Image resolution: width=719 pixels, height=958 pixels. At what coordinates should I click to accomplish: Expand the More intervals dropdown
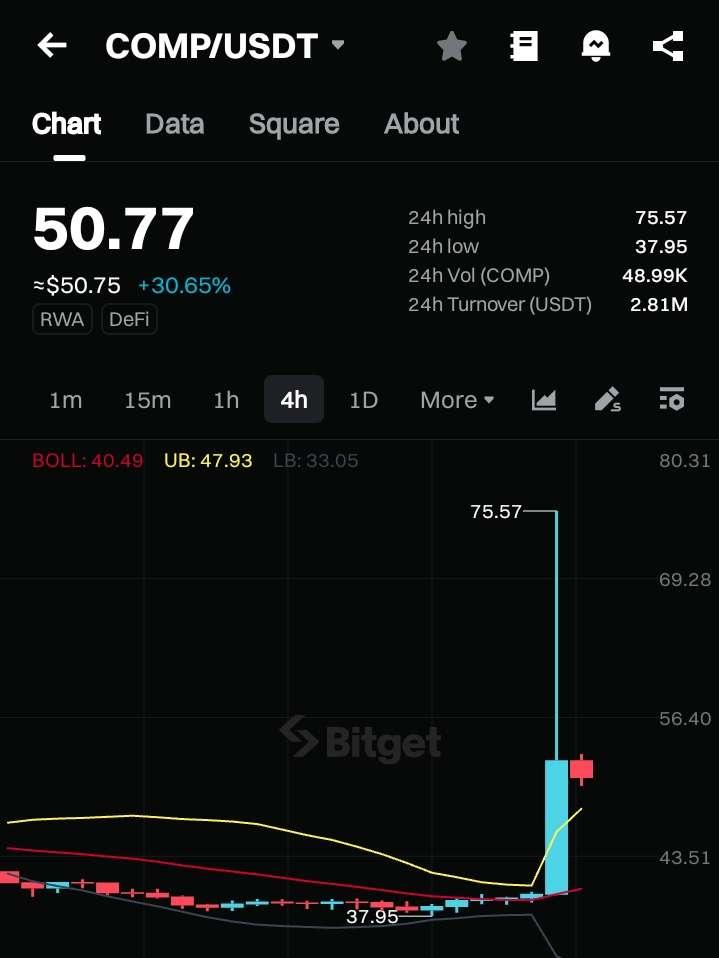click(x=457, y=400)
